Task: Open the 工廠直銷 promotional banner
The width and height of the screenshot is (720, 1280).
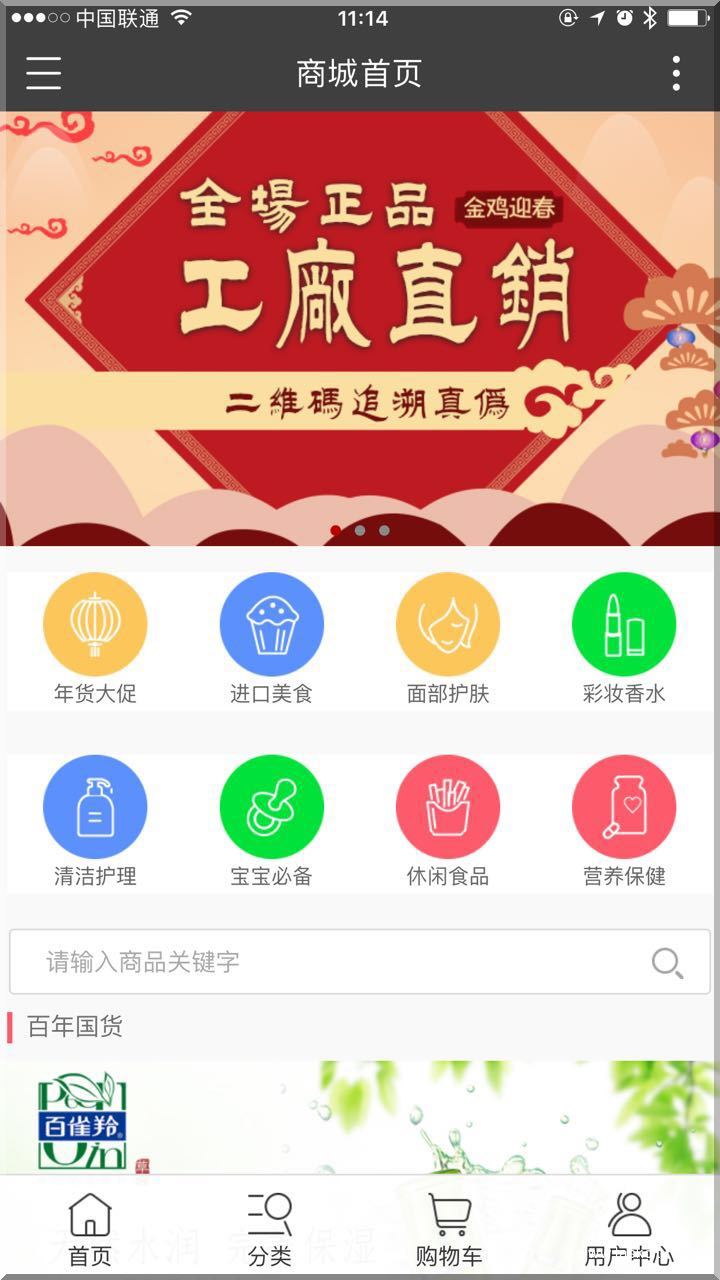Action: tap(360, 328)
